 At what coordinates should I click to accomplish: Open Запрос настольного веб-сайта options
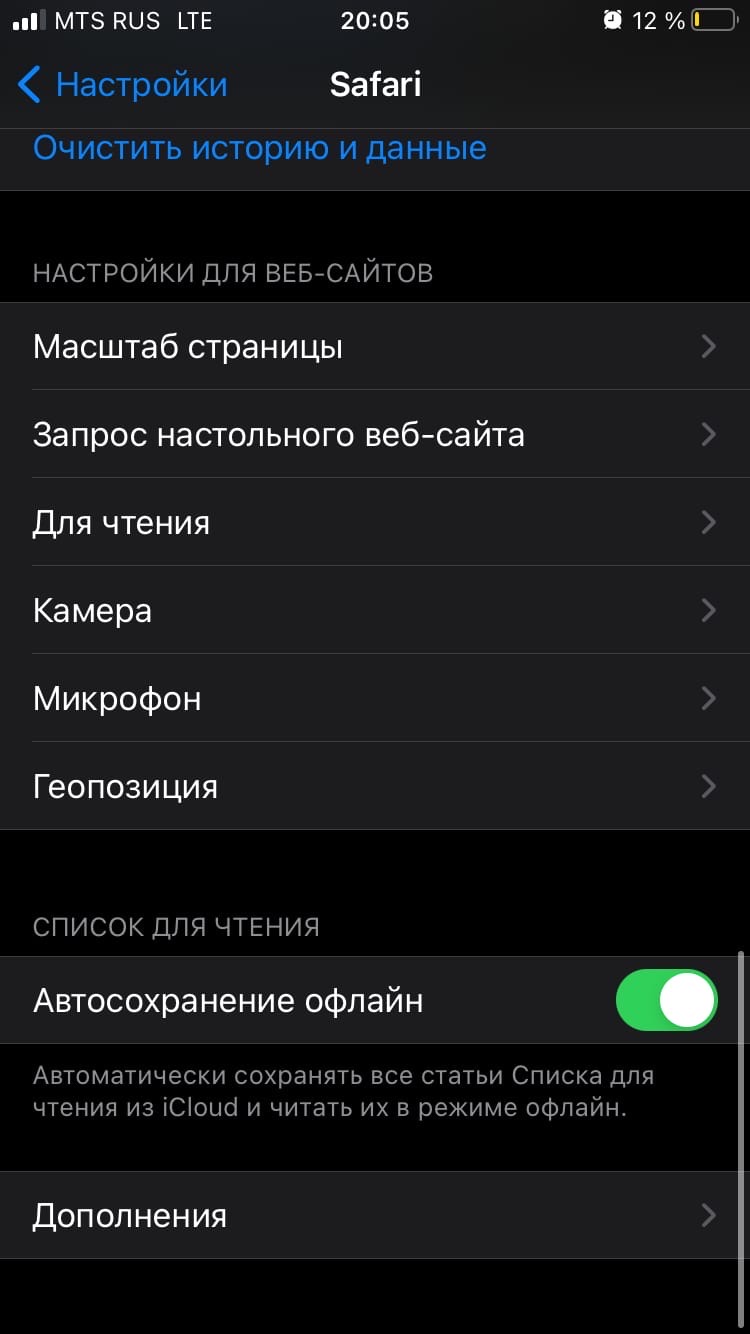point(375,434)
